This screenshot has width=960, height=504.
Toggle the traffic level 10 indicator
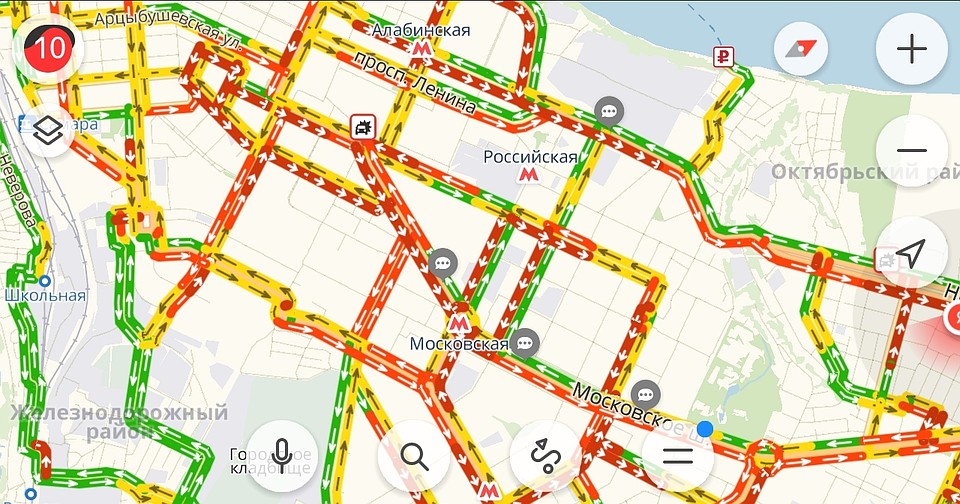point(50,47)
